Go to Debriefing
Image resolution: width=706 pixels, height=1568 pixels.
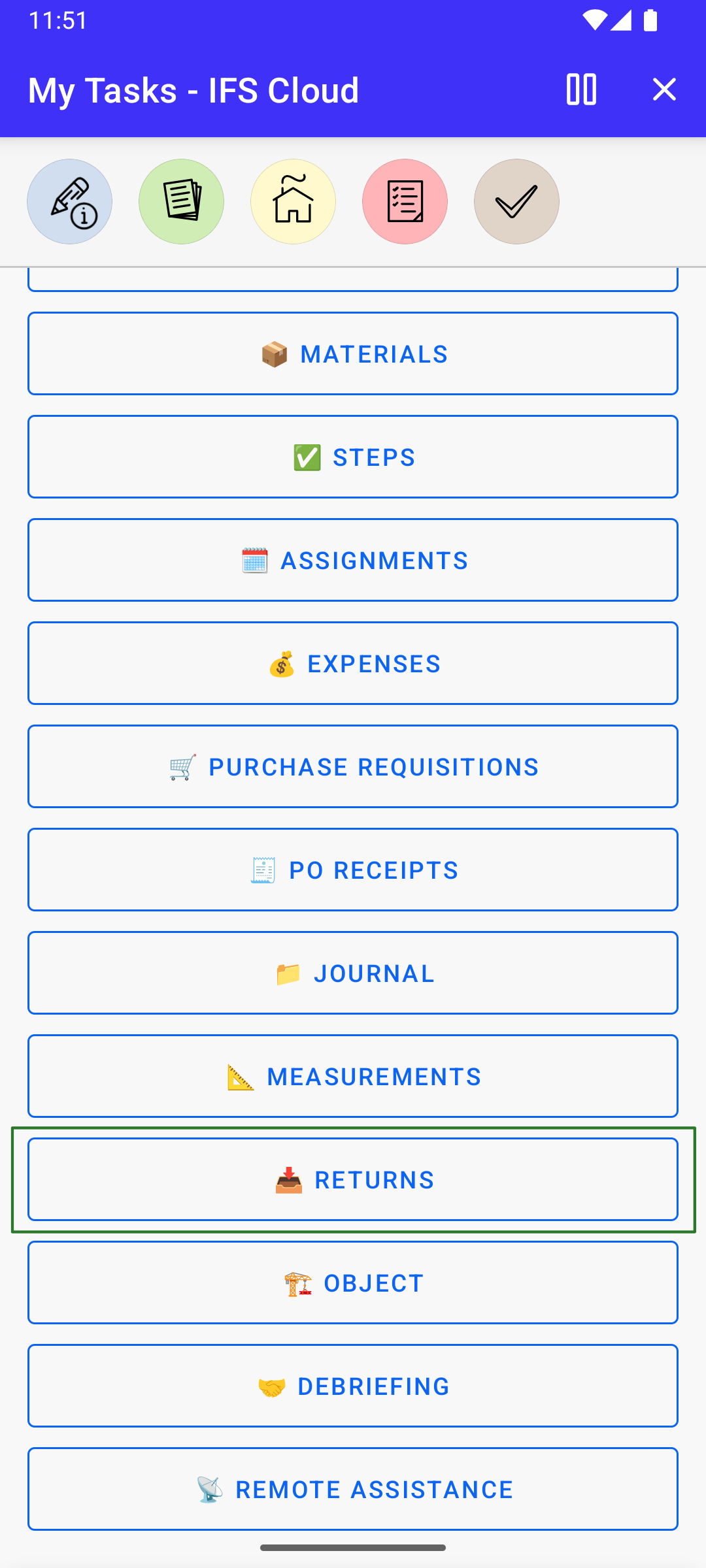click(x=353, y=1386)
